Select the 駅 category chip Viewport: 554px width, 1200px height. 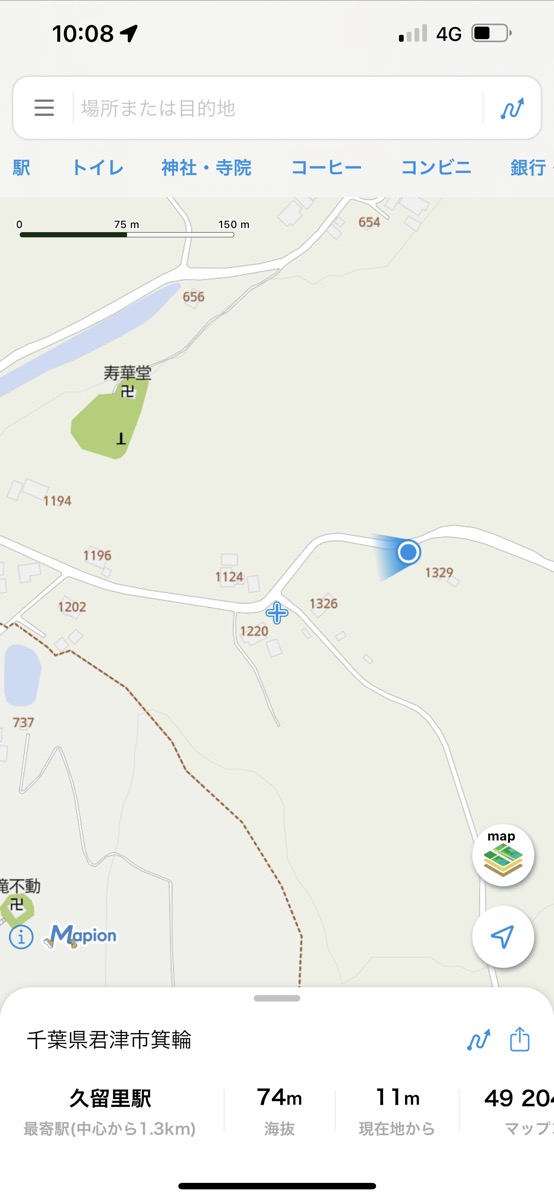point(21,168)
